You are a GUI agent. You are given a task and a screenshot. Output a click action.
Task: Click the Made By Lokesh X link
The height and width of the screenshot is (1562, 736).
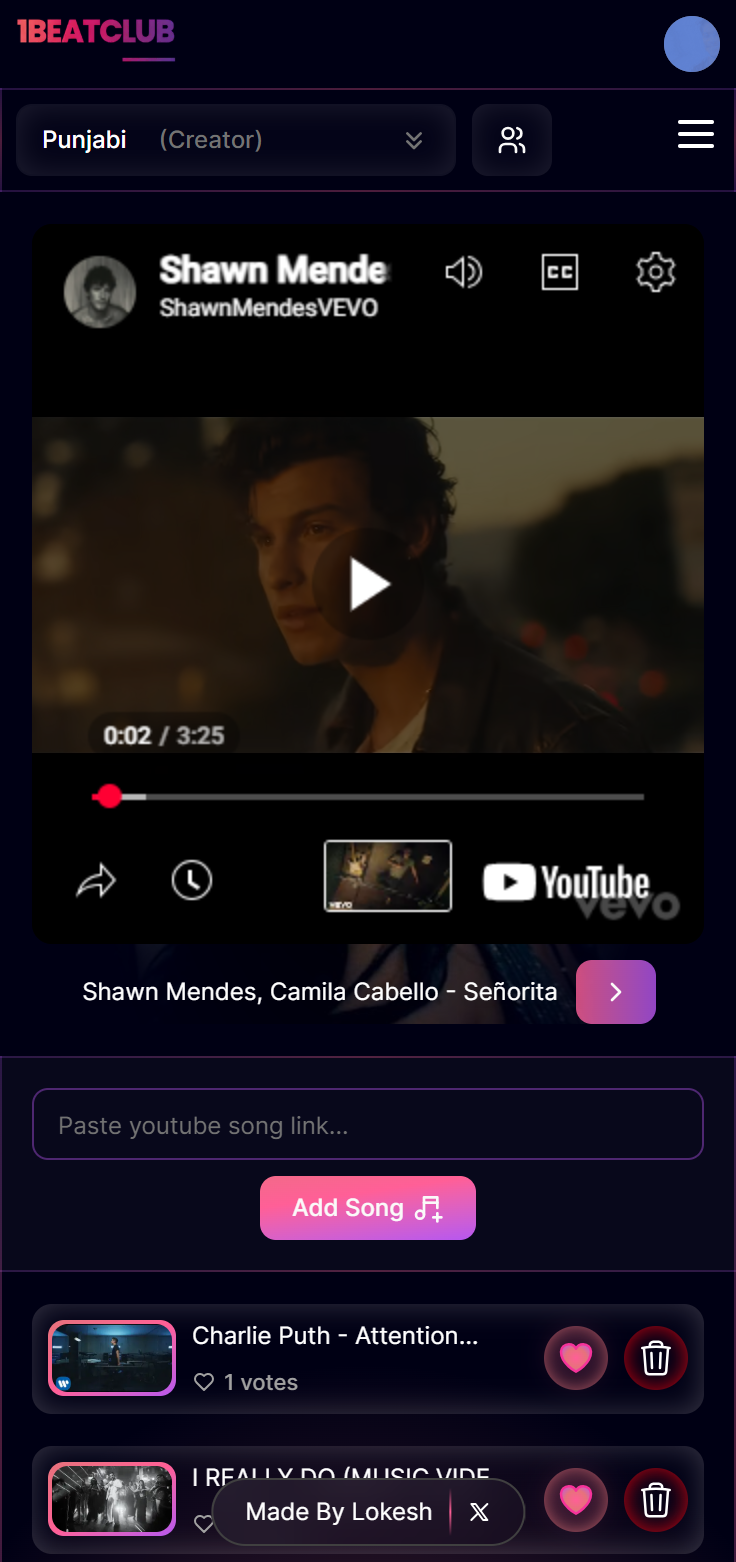(479, 1512)
